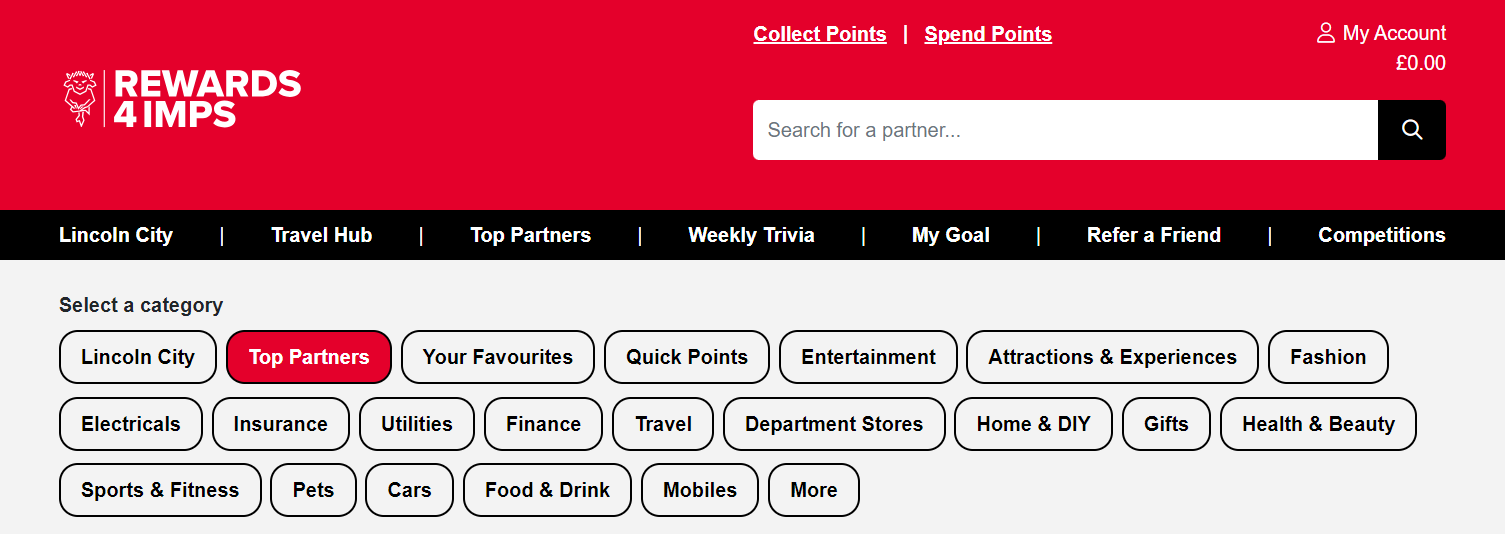Open My Goal page
The width and height of the screenshot is (1505, 534).
(950, 235)
